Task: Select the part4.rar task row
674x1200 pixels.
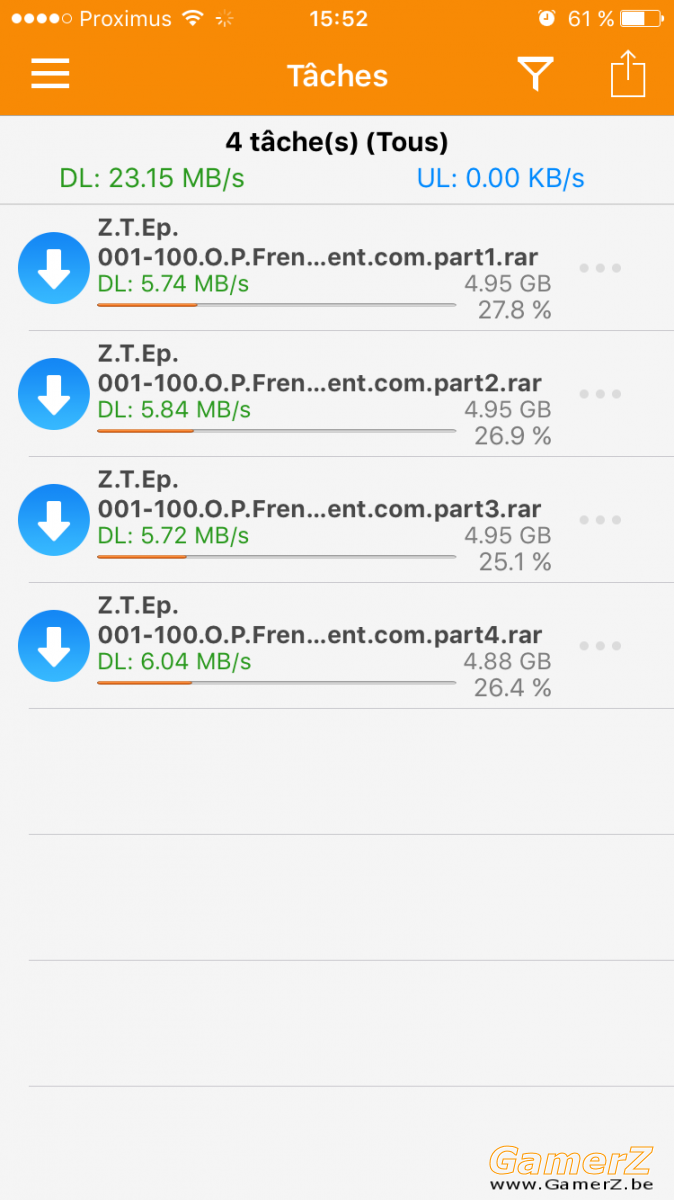Action: pos(337,646)
